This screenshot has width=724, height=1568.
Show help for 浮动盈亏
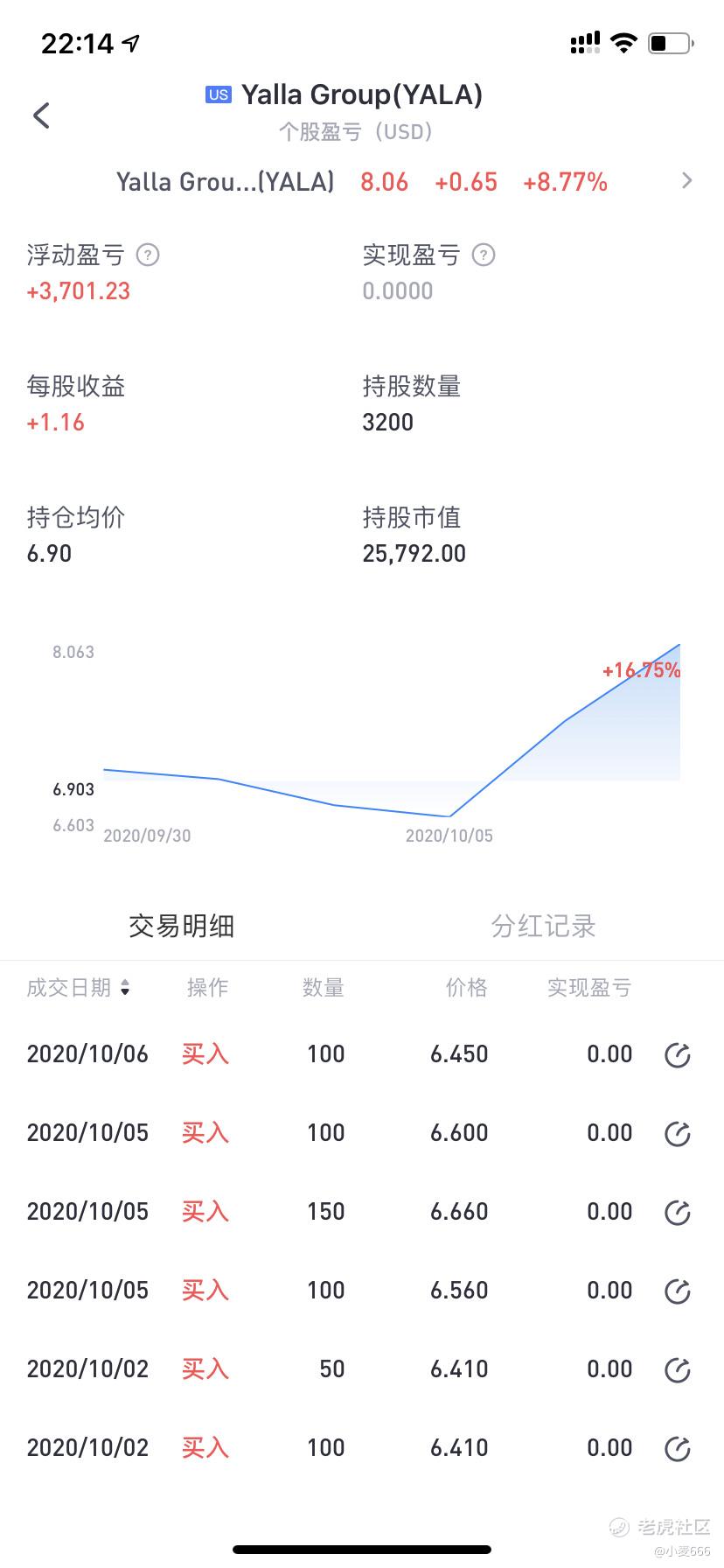[x=149, y=255]
